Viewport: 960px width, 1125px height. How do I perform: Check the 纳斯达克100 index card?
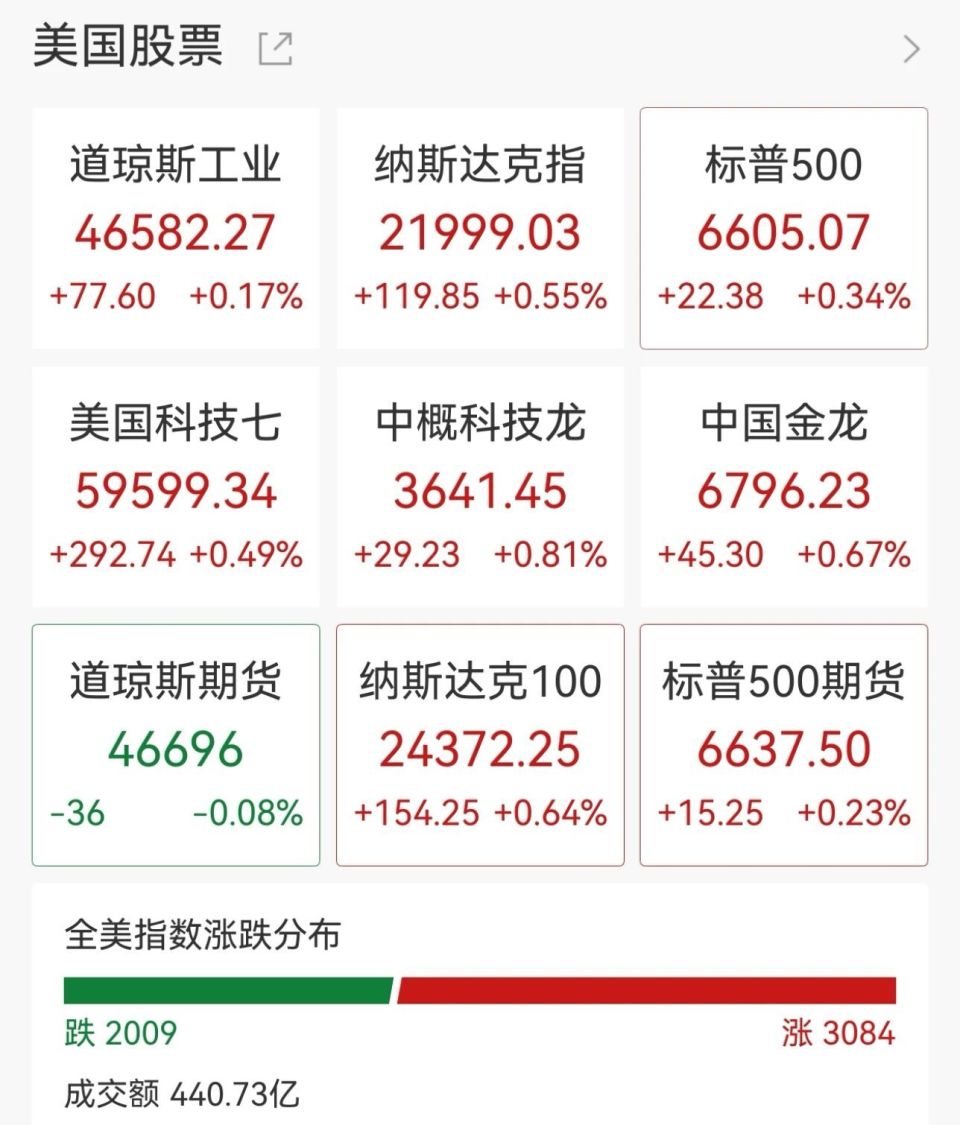(480, 745)
